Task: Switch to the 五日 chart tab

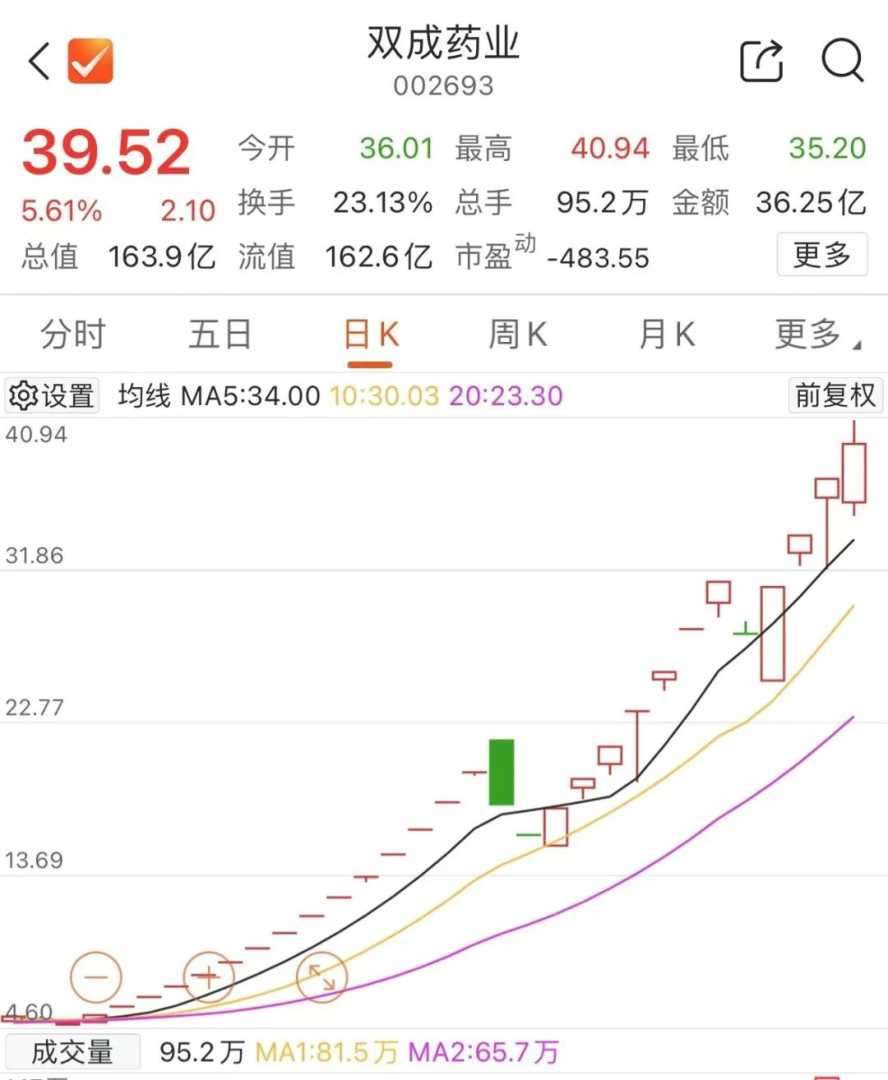Action: click(219, 335)
